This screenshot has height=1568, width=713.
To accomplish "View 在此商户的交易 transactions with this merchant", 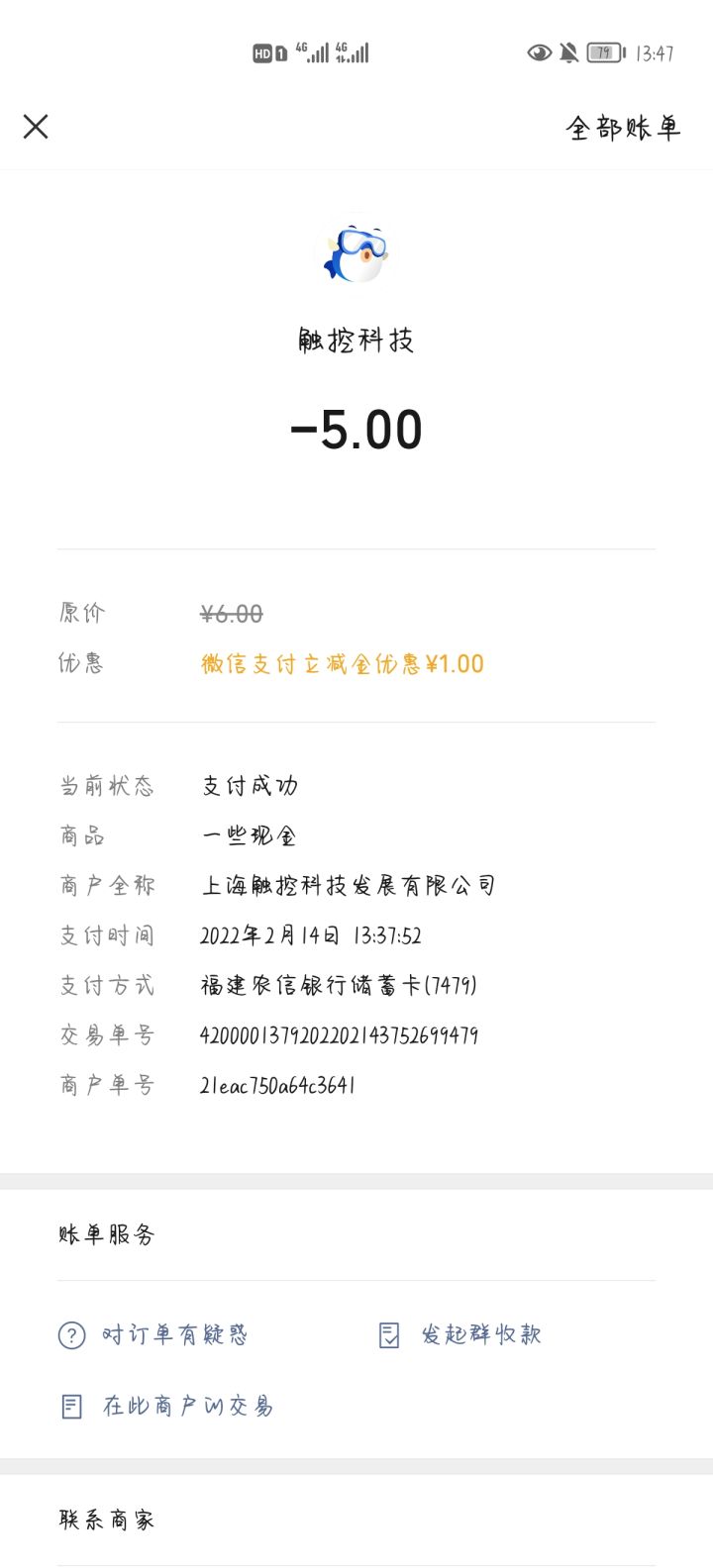I will pyautogui.click(x=166, y=1406).
